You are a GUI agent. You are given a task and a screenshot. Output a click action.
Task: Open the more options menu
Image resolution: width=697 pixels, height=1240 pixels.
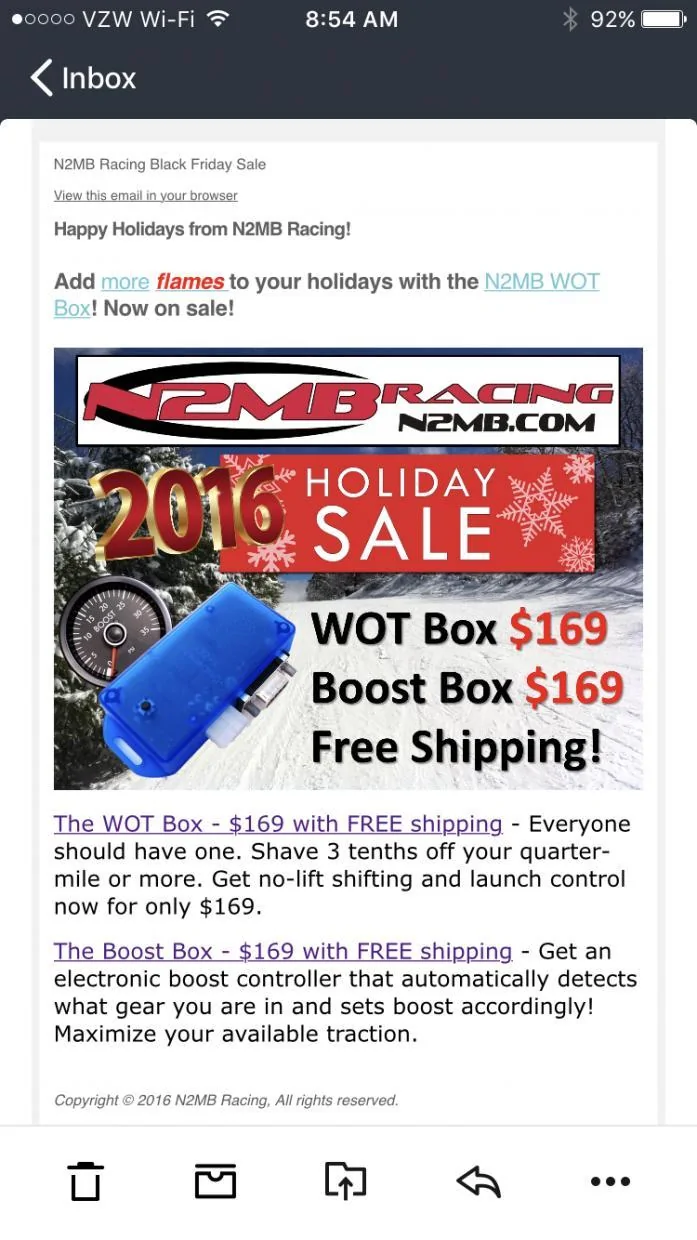tap(610, 1182)
